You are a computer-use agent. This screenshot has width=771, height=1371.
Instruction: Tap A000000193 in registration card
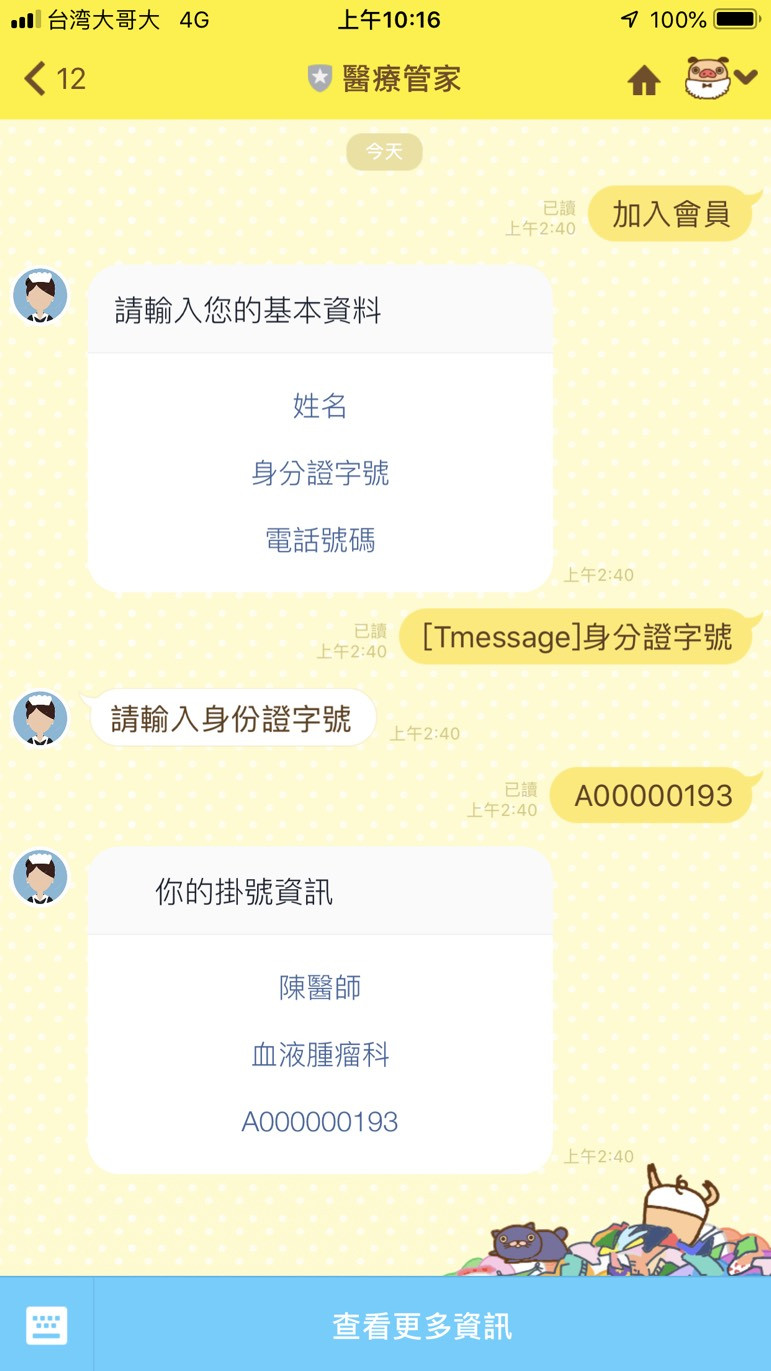[320, 1122]
